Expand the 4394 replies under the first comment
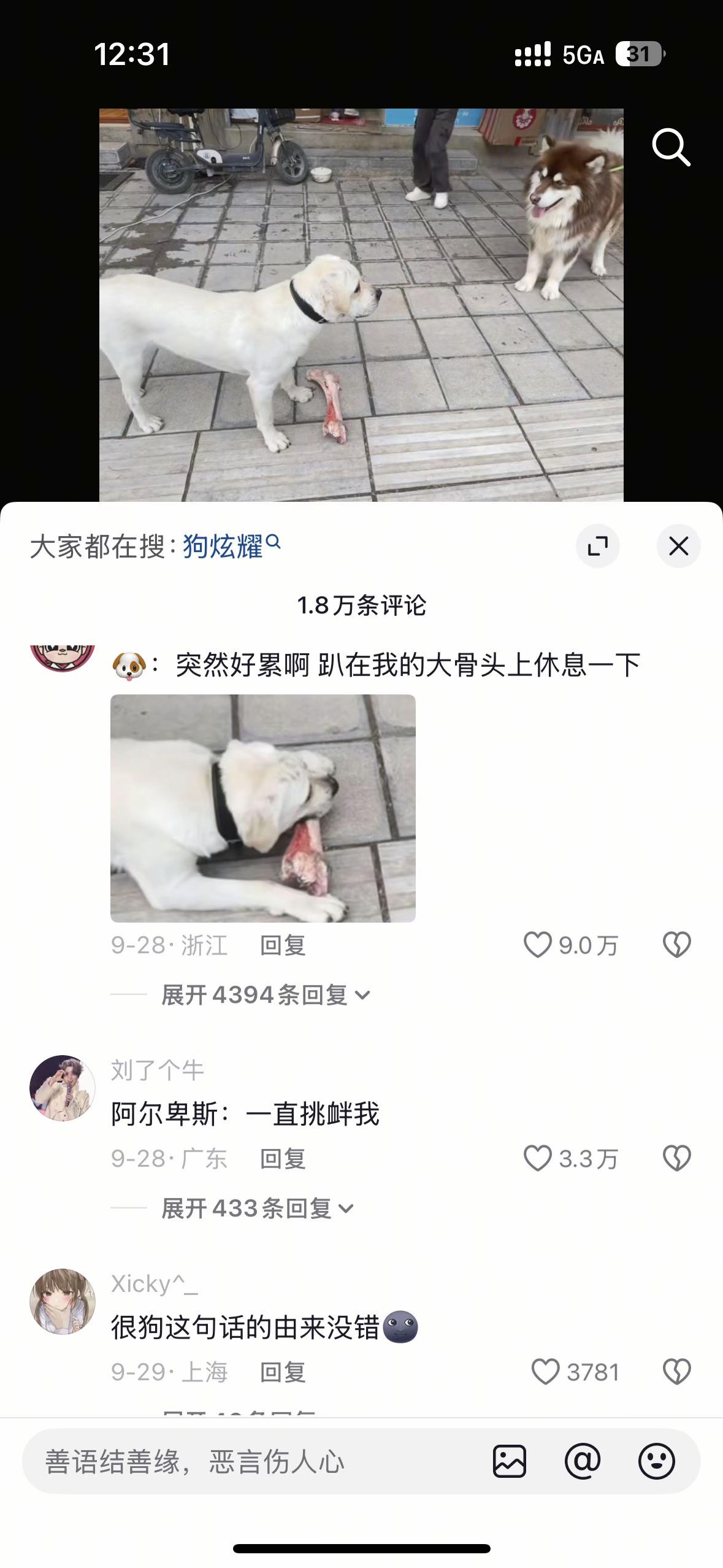The image size is (723, 1568). pyautogui.click(x=265, y=995)
